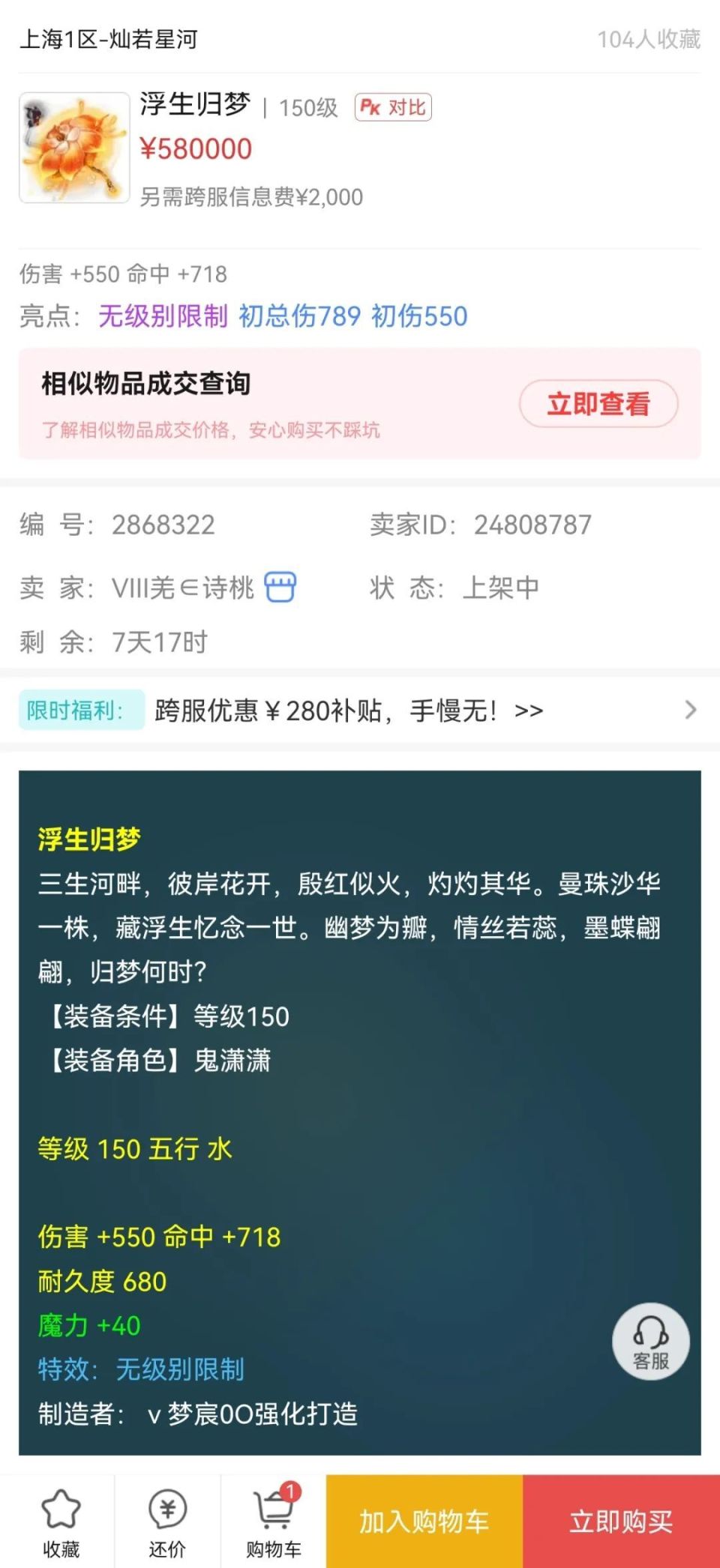Add this item to 收藏 favorites
This screenshot has width=720, height=1568.
pyautogui.click(x=61, y=1522)
